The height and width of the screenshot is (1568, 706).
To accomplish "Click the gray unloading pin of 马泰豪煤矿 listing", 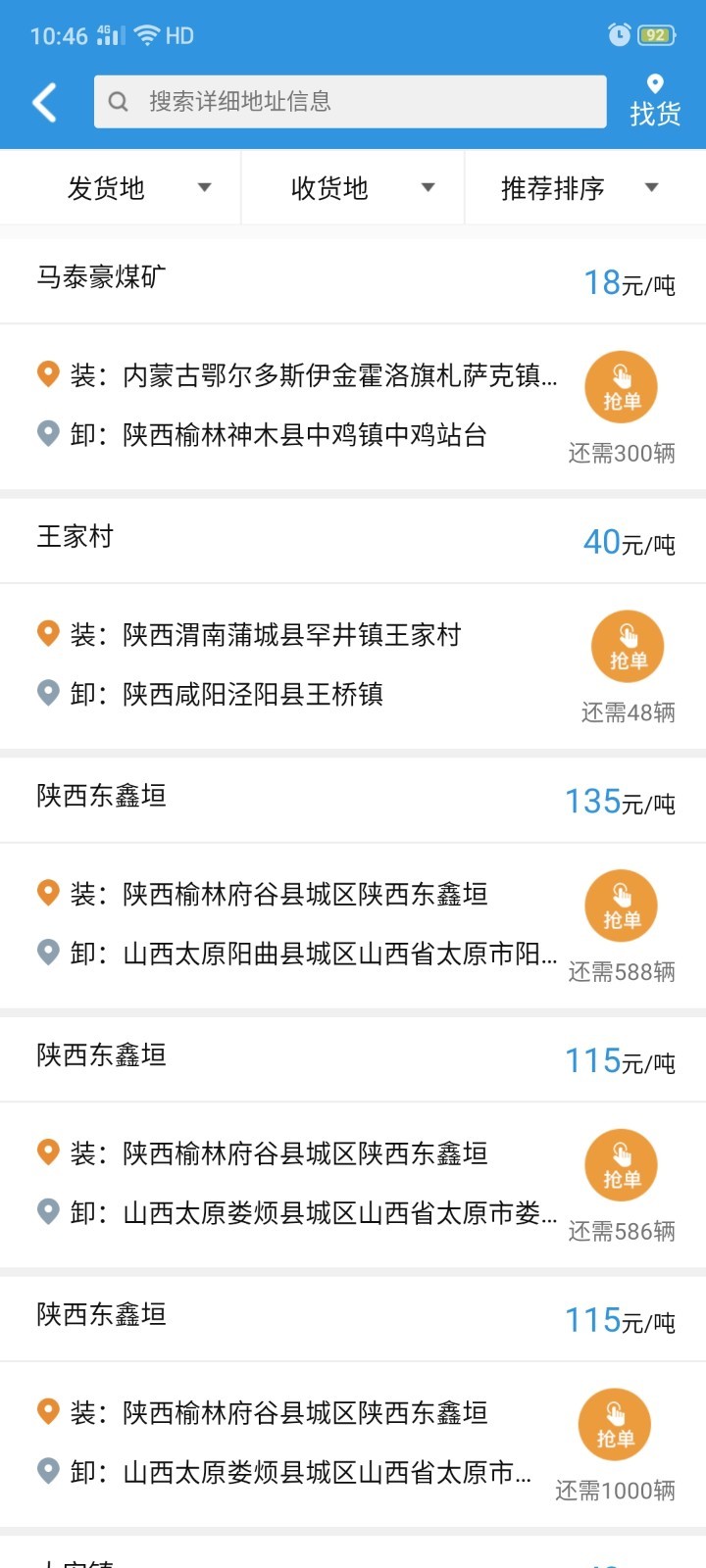I will [46, 434].
